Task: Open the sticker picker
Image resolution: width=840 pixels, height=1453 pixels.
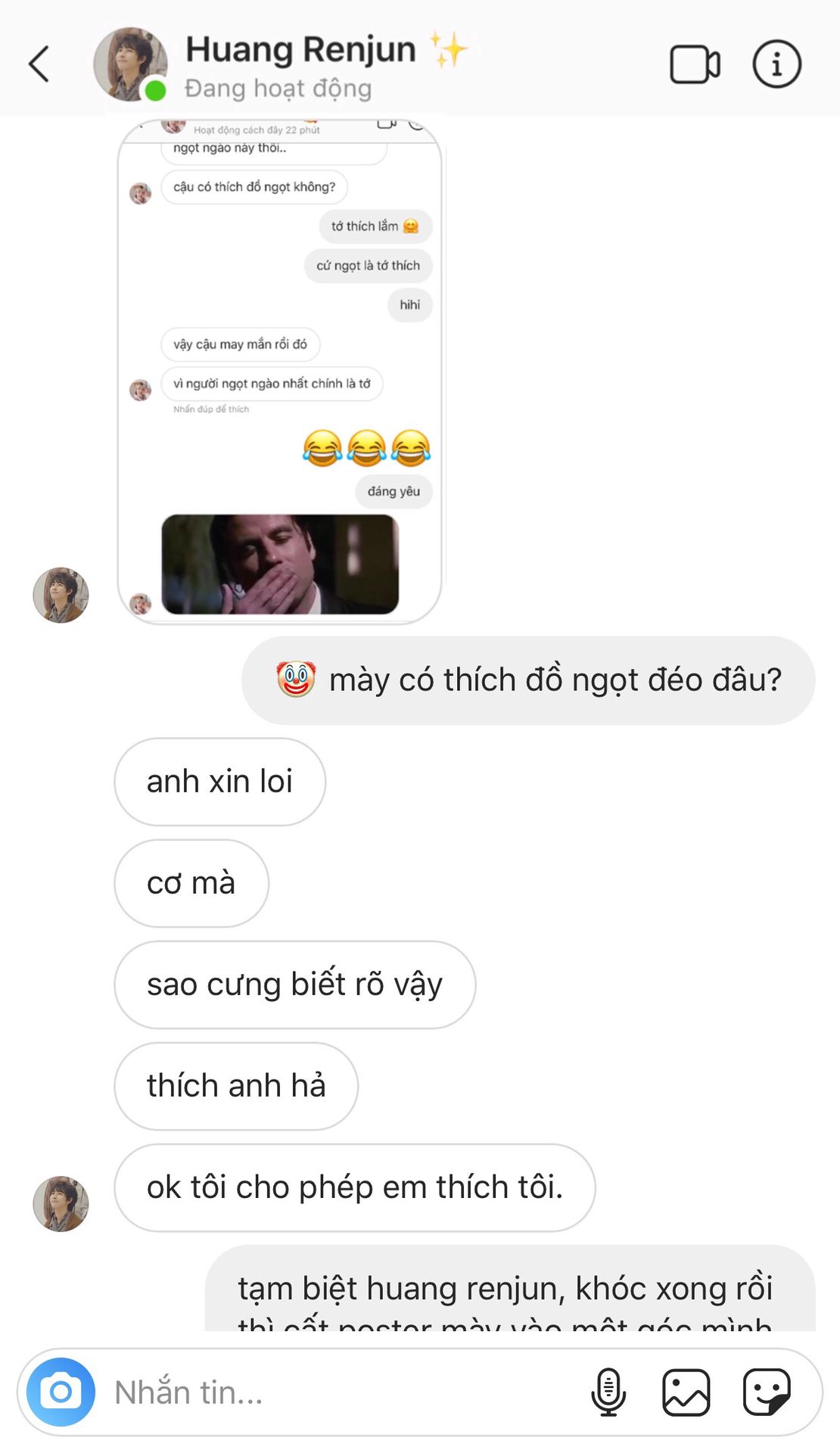Action: click(767, 1392)
